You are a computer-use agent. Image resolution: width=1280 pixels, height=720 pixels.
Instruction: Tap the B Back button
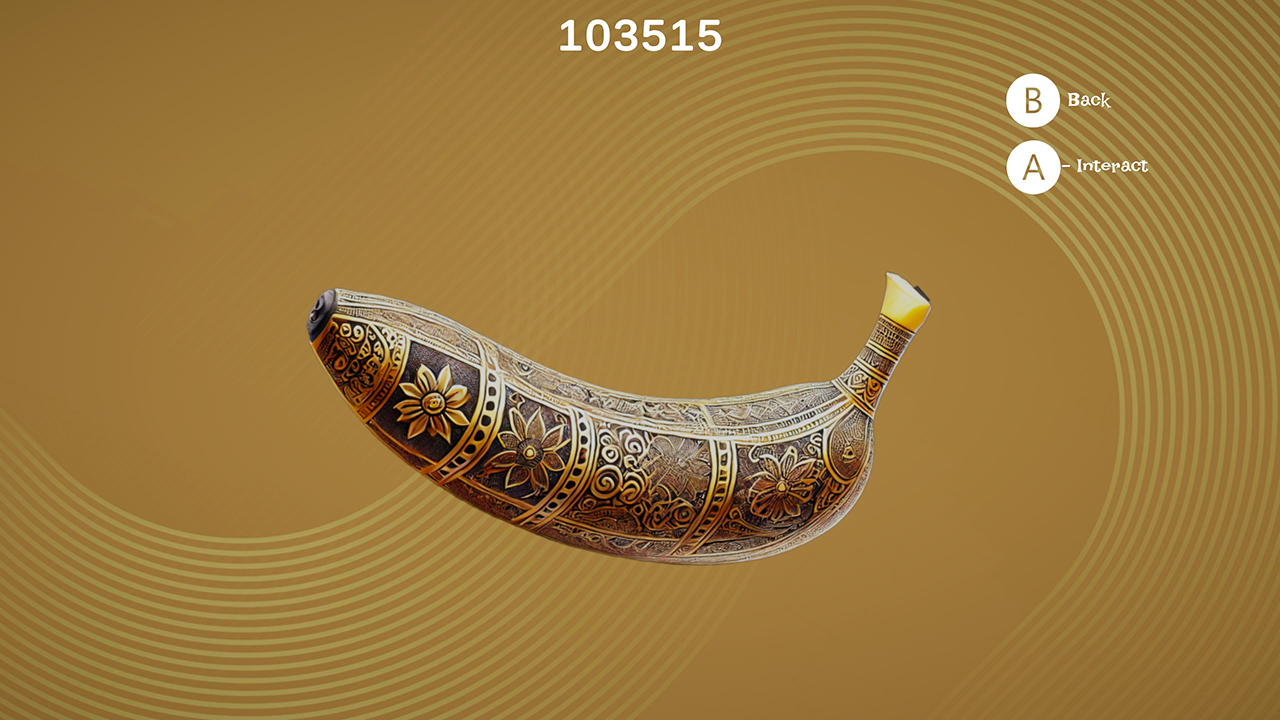[1033, 101]
